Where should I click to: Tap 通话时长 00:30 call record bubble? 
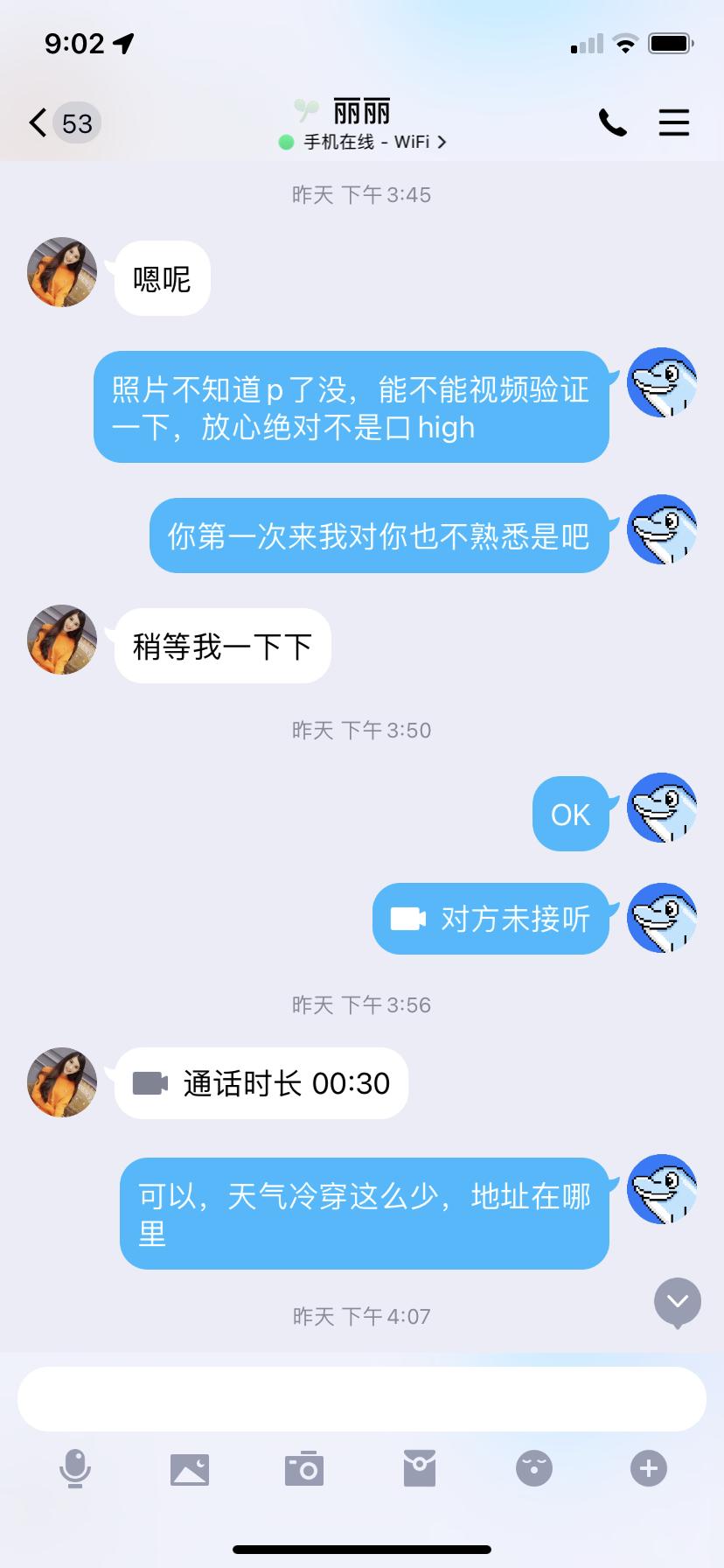[x=261, y=1083]
